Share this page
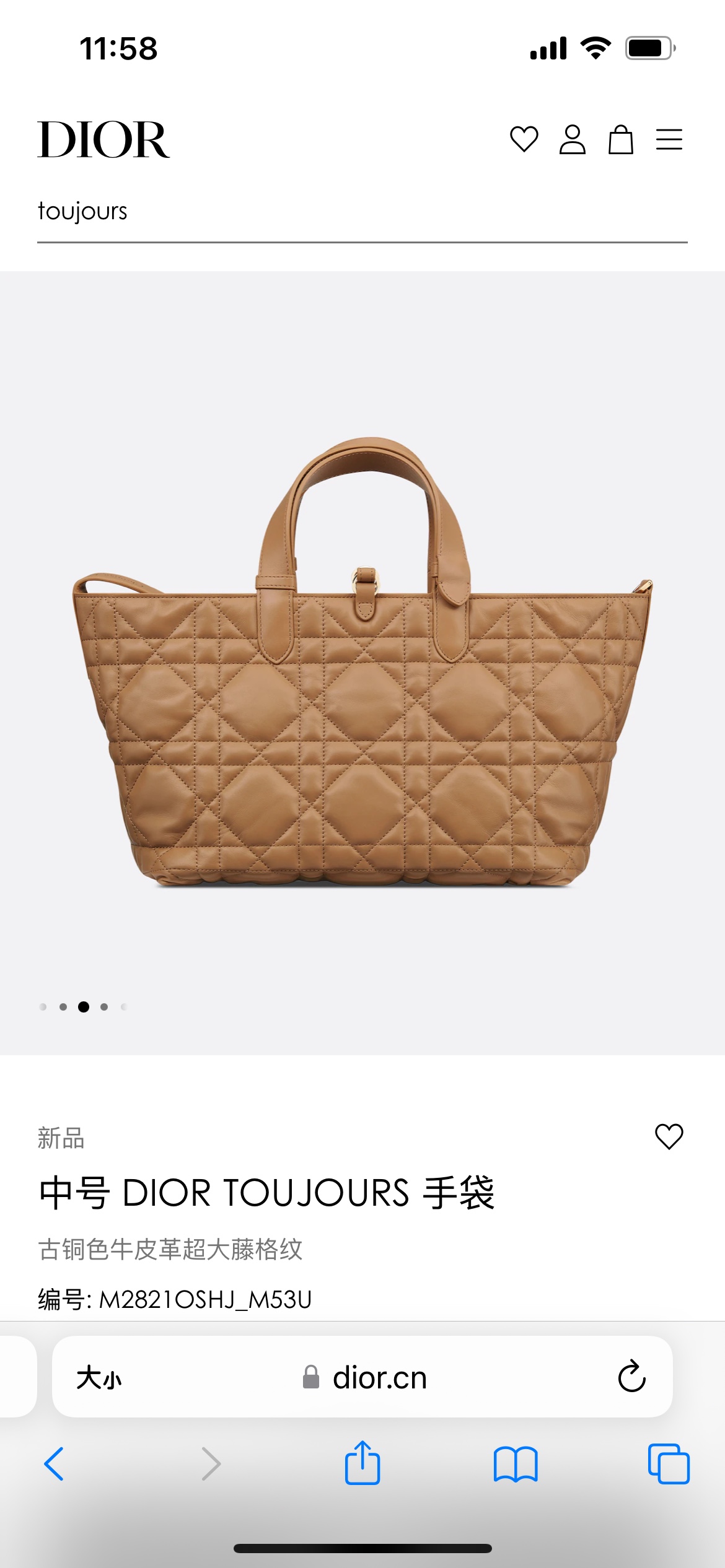This screenshot has width=725, height=1568. point(362,1462)
